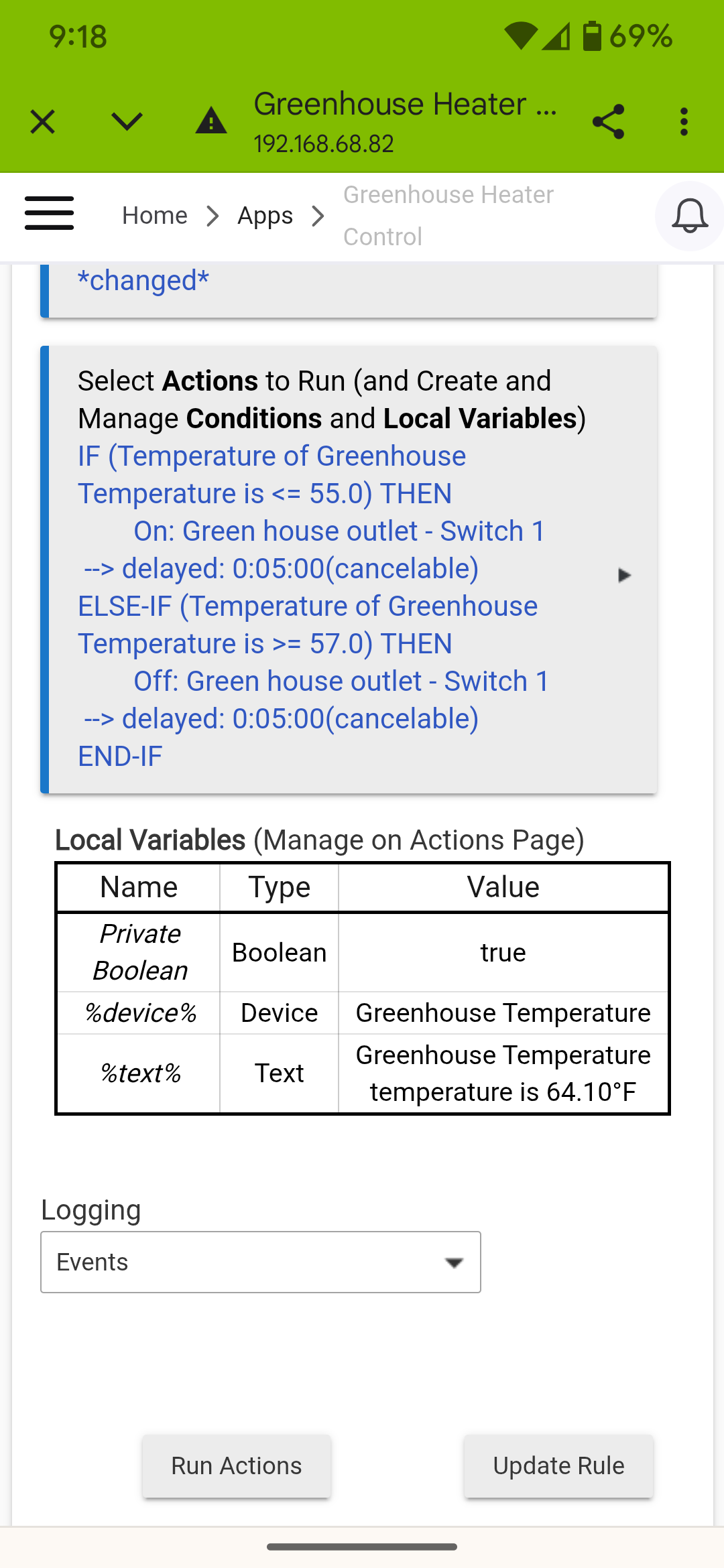The image size is (724, 1568).
Task: Tap the Run Actions button
Action: (237, 1466)
